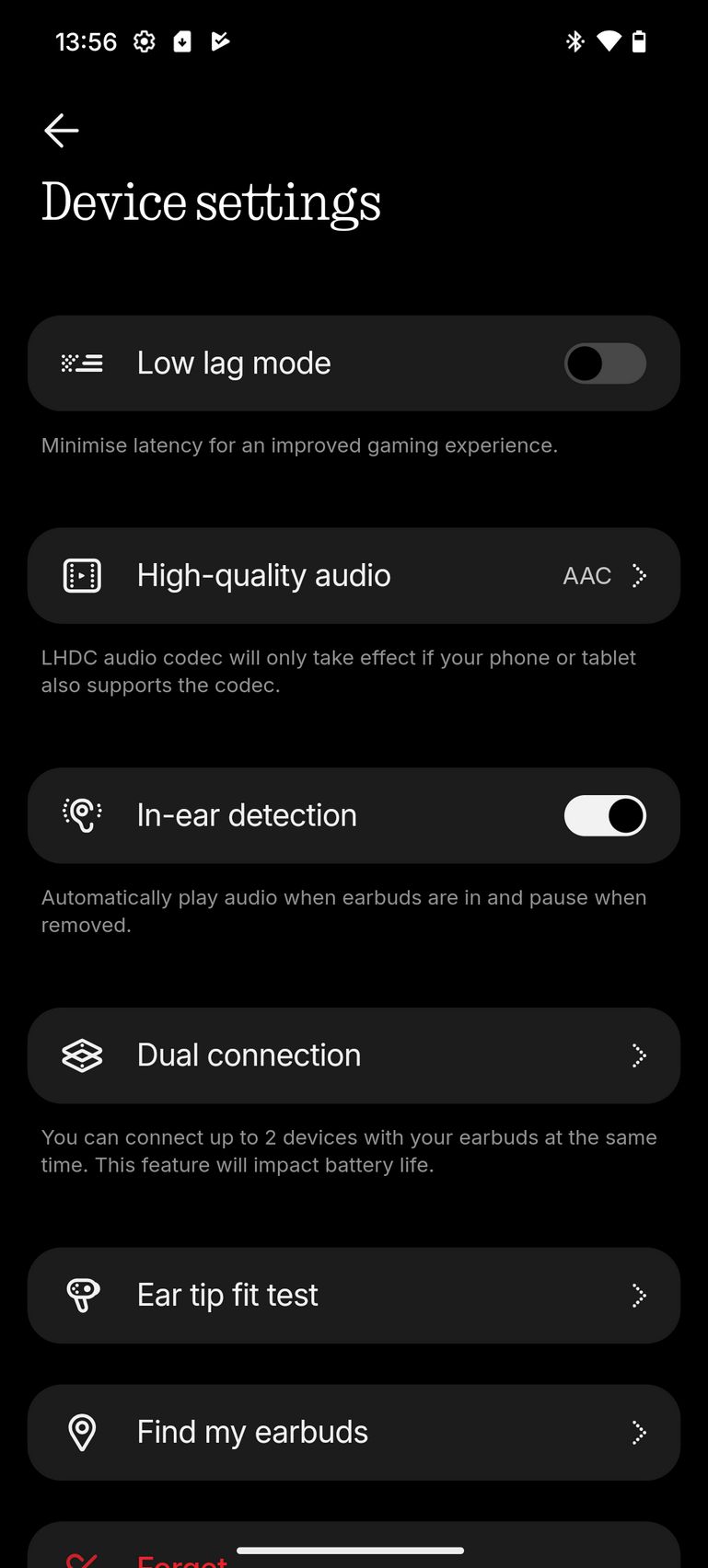The width and height of the screenshot is (708, 1568).
Task: Open Dual connection settings
Action: click(x=354, y=1055)
